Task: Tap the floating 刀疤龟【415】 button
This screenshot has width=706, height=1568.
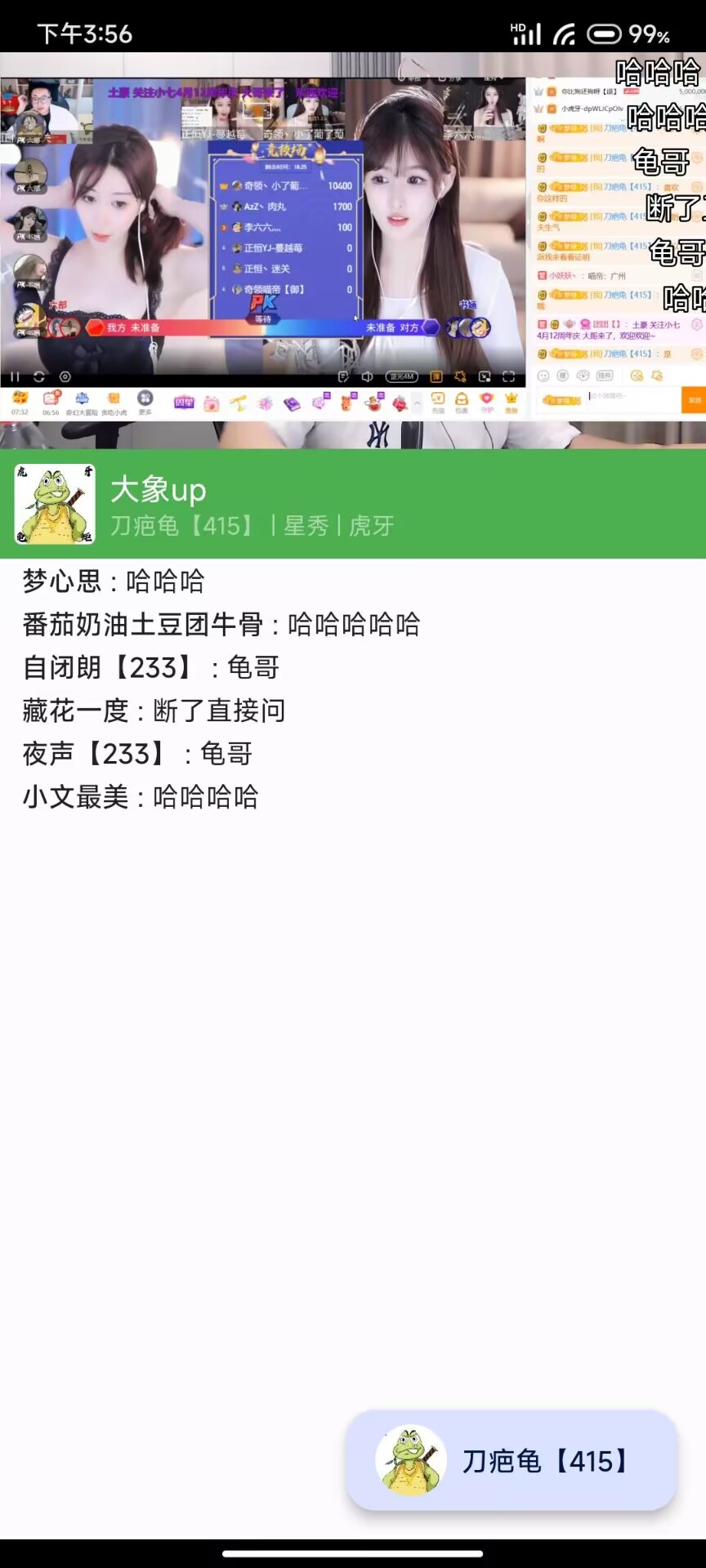Action: coord(512,1460)
